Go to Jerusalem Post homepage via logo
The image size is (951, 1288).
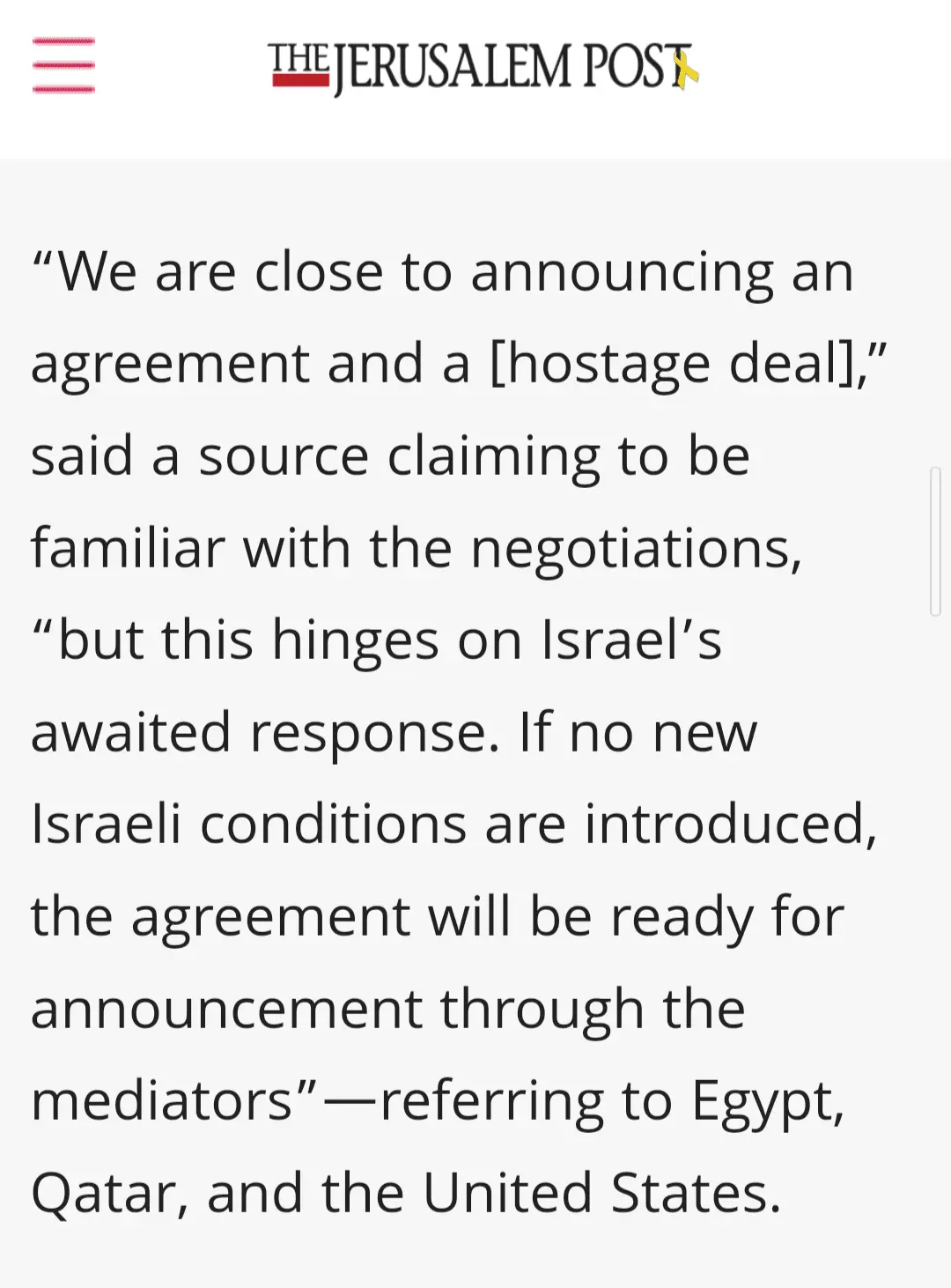click(x=483, y=67)
